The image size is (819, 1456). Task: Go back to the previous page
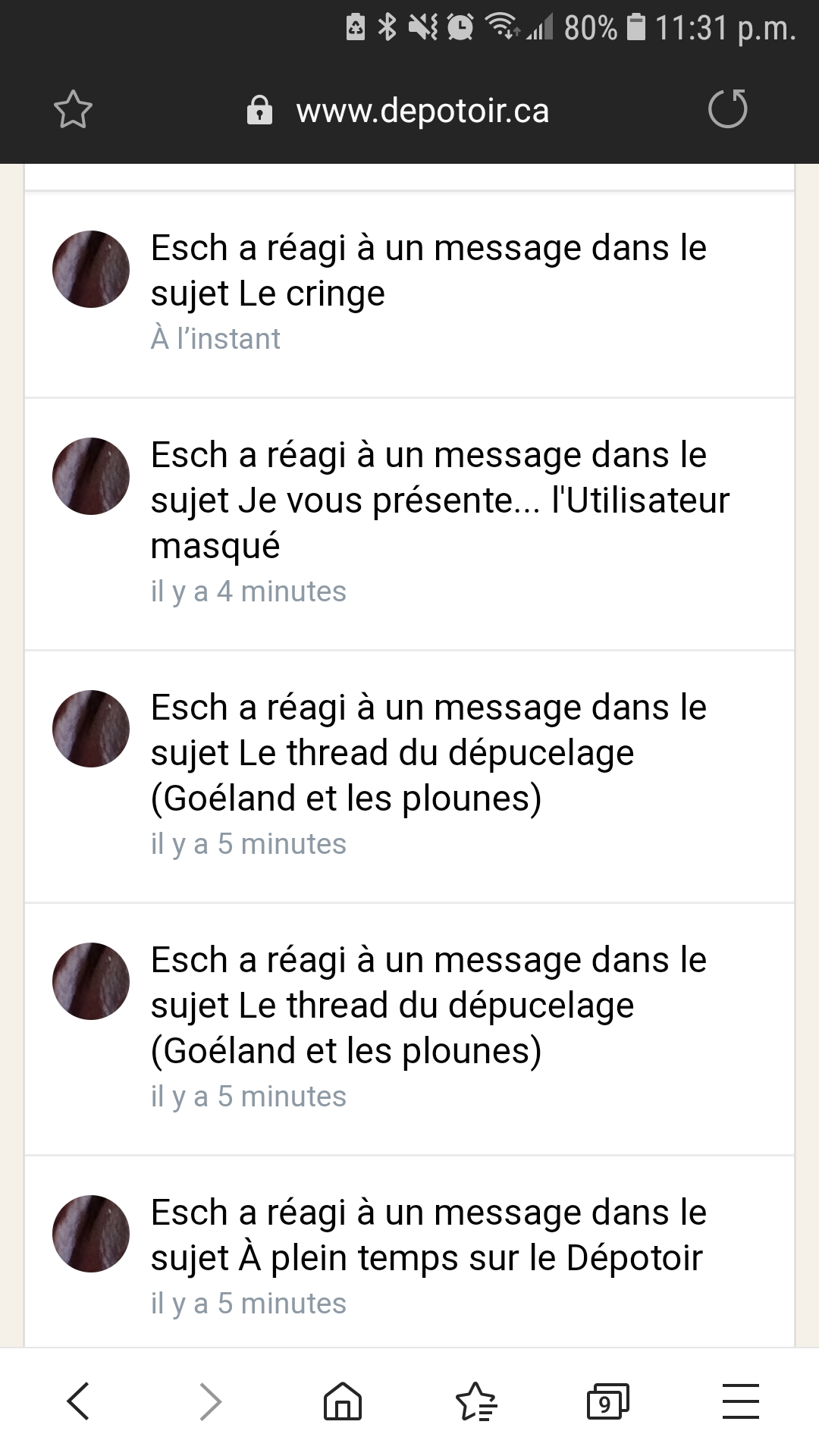(78, 1401)
